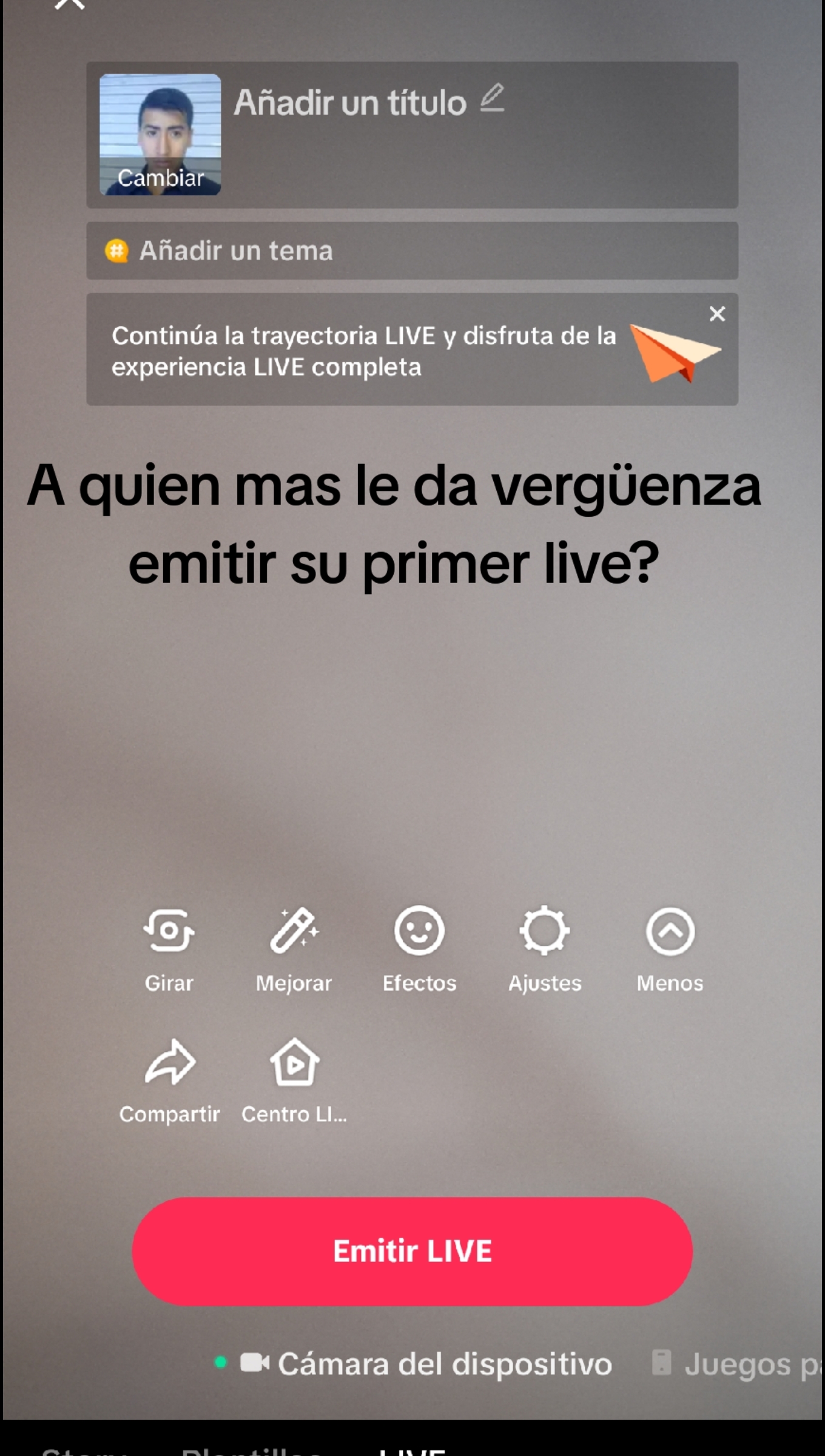Dismiss the LIVE trajectory banner
The height and width of the screenshot is (1456, 825).
point(717,314)
